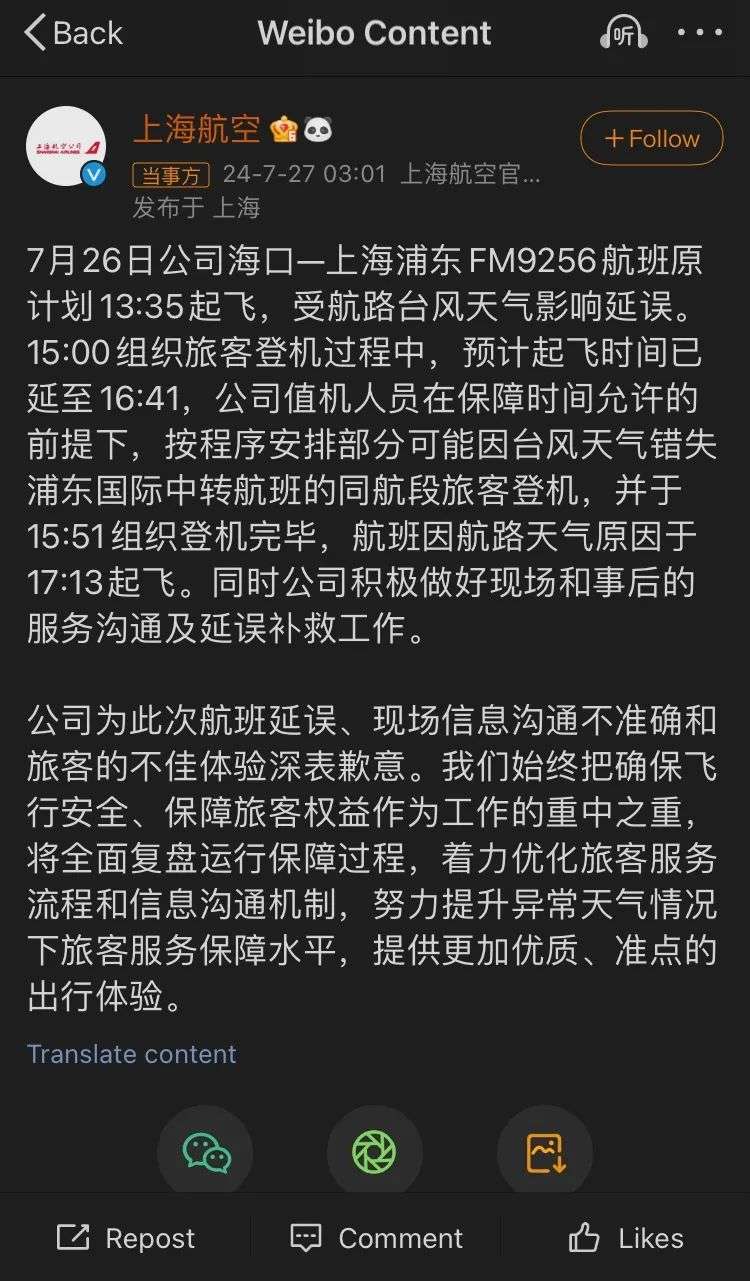Image resolution: width=750 pixels, height=1281 pixels.
Task: Listen to this post with the headphone icon
Action: [x=623, y=33]
